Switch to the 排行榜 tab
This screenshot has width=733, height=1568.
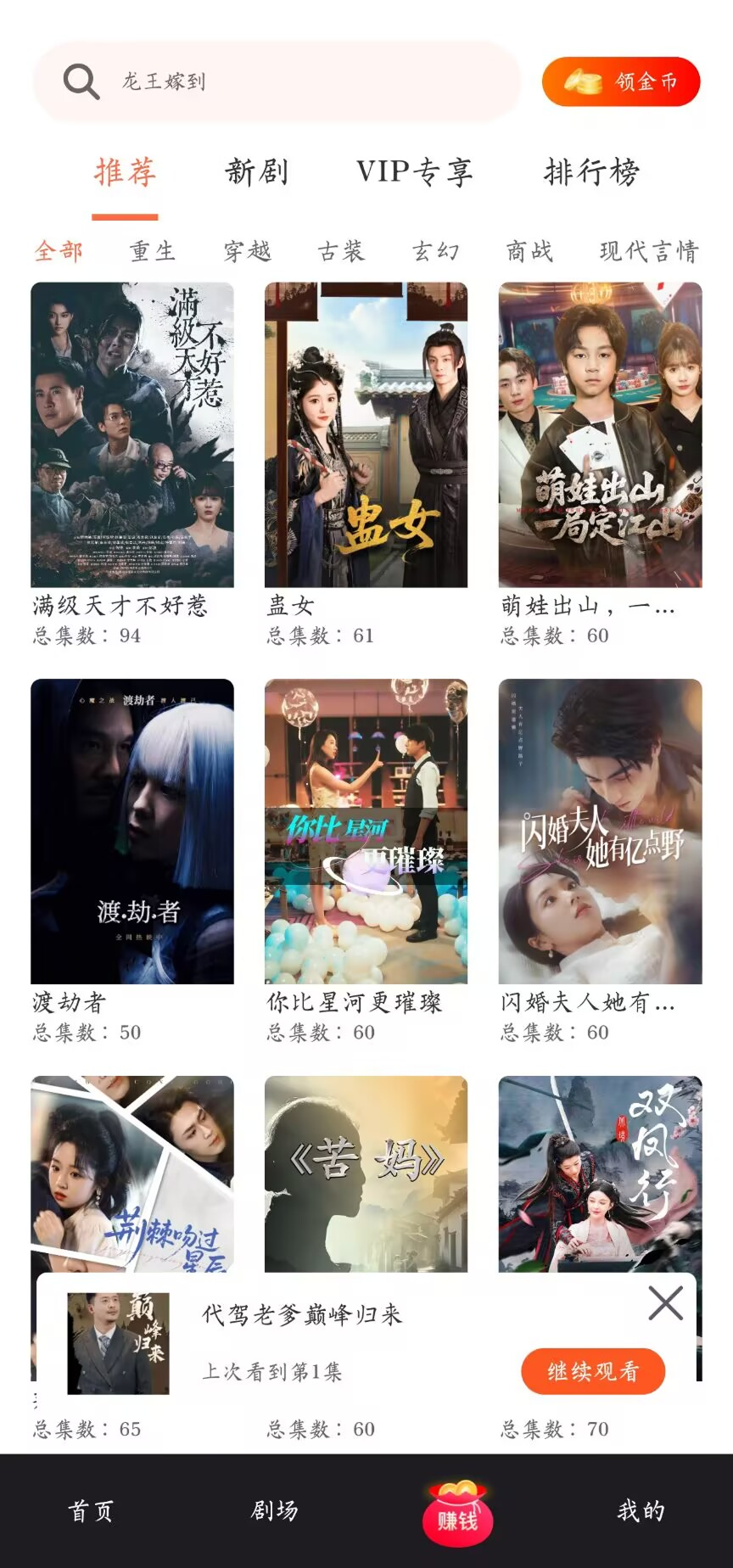click(x=591, y=172)
